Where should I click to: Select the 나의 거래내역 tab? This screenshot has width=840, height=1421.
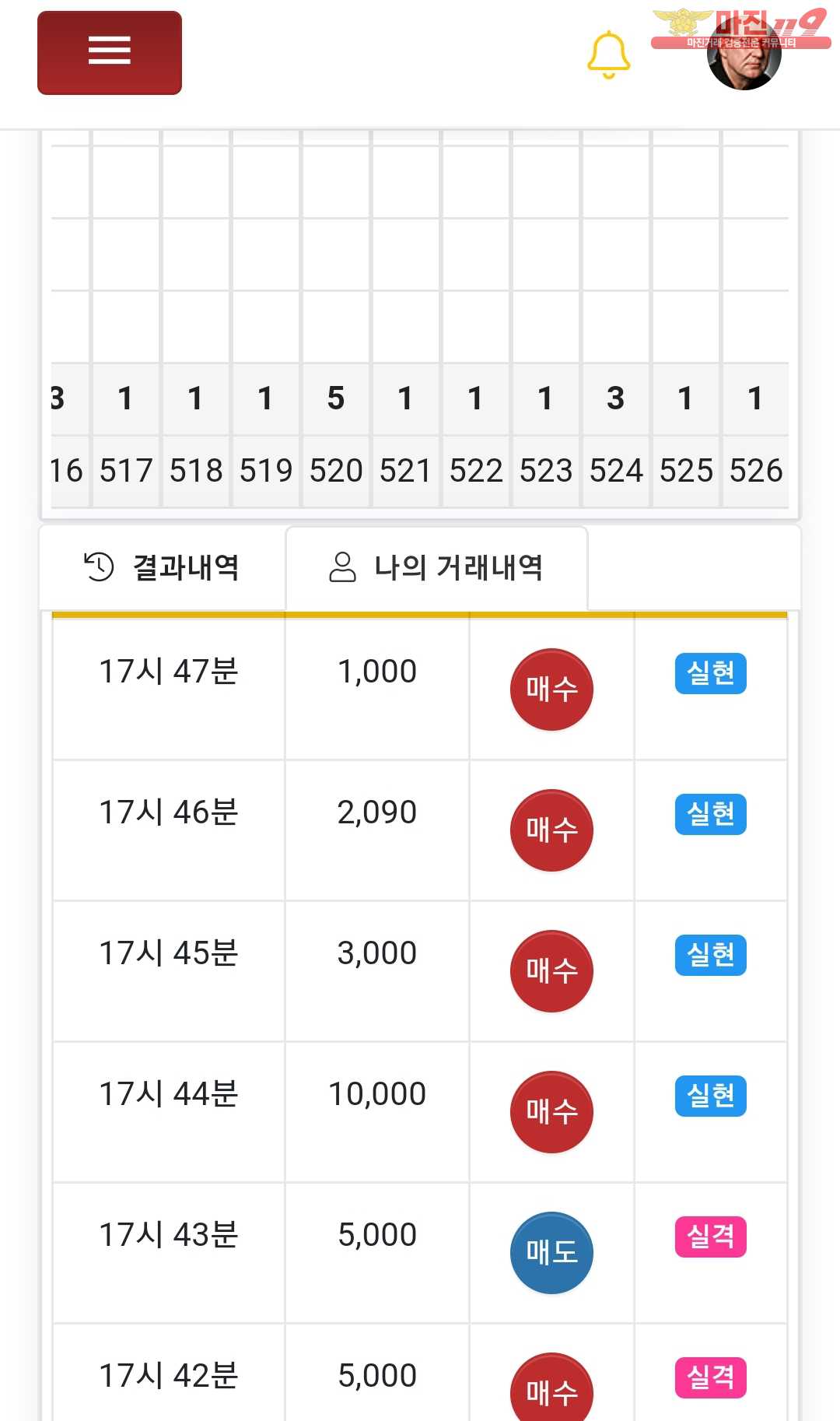click(436, 567)
